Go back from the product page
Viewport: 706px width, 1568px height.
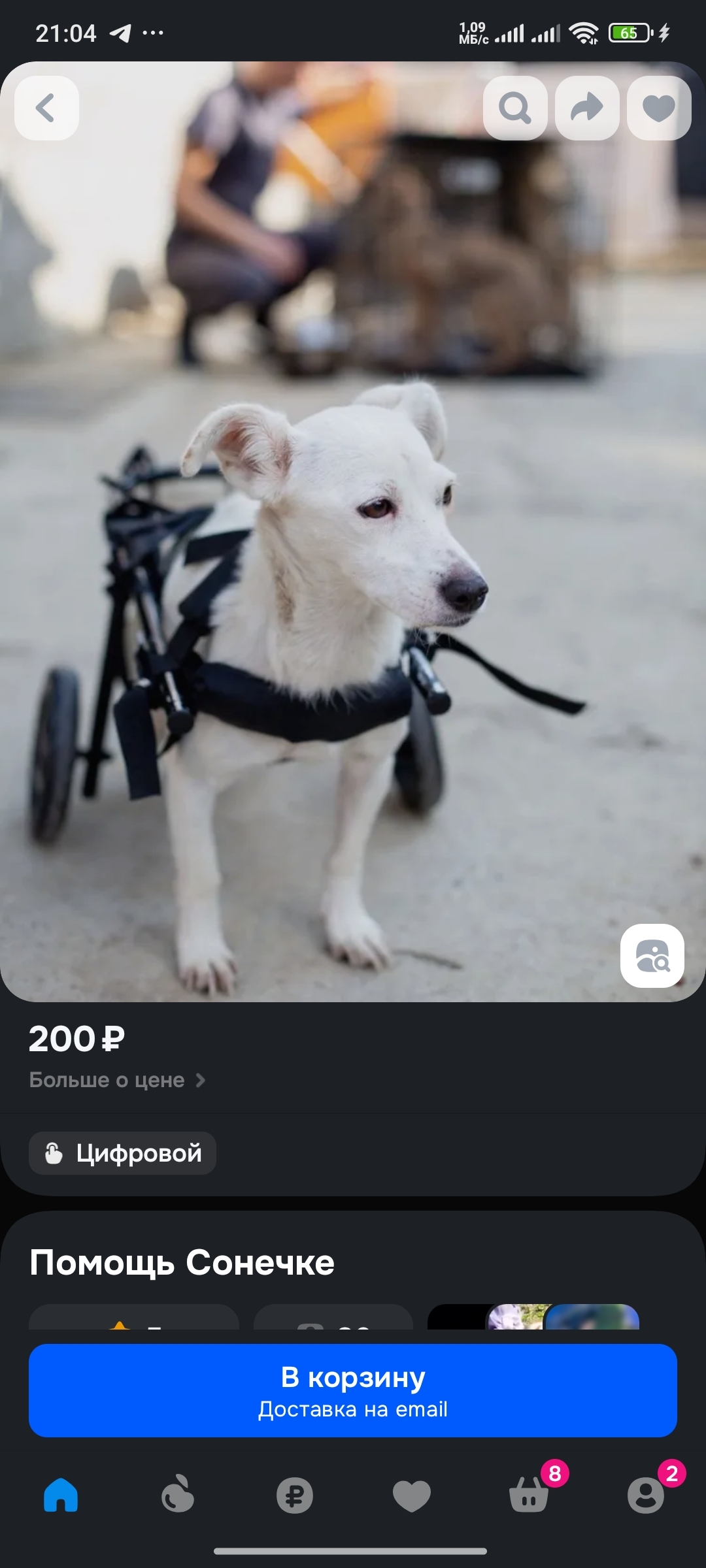point(46,108)
